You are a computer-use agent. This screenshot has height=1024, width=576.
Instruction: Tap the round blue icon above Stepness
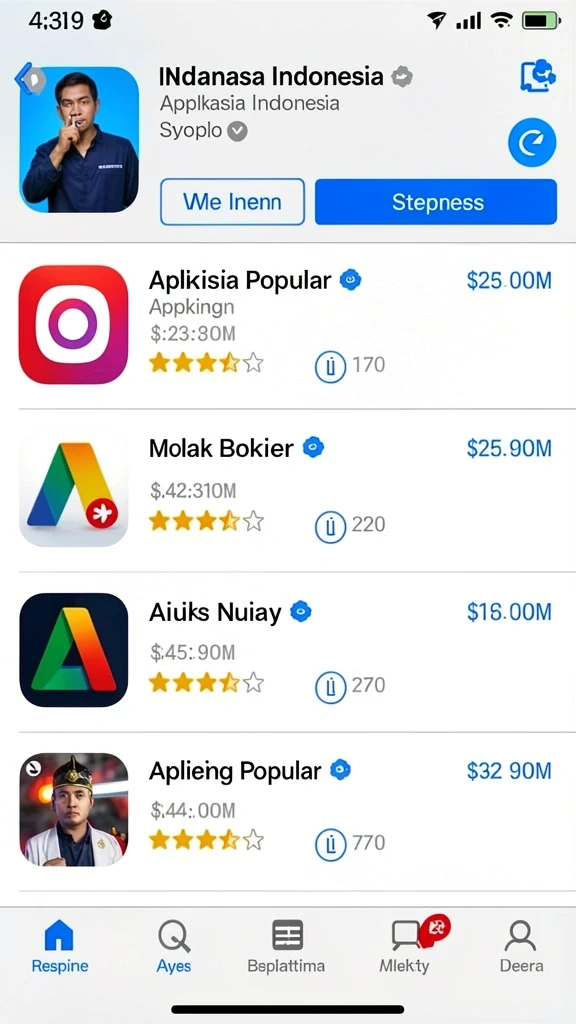(532, 142)
